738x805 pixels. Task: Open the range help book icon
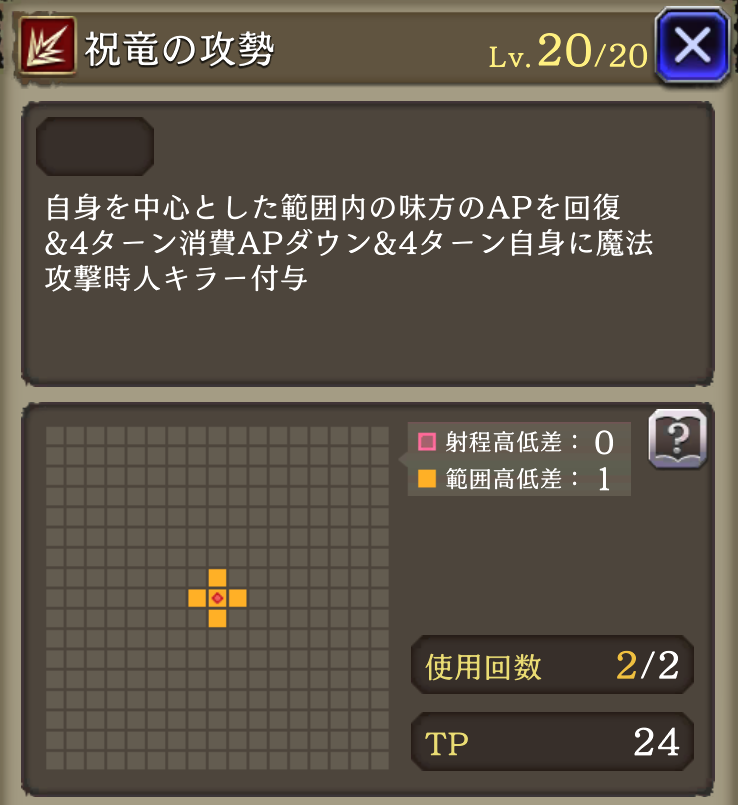coord(677,439)
